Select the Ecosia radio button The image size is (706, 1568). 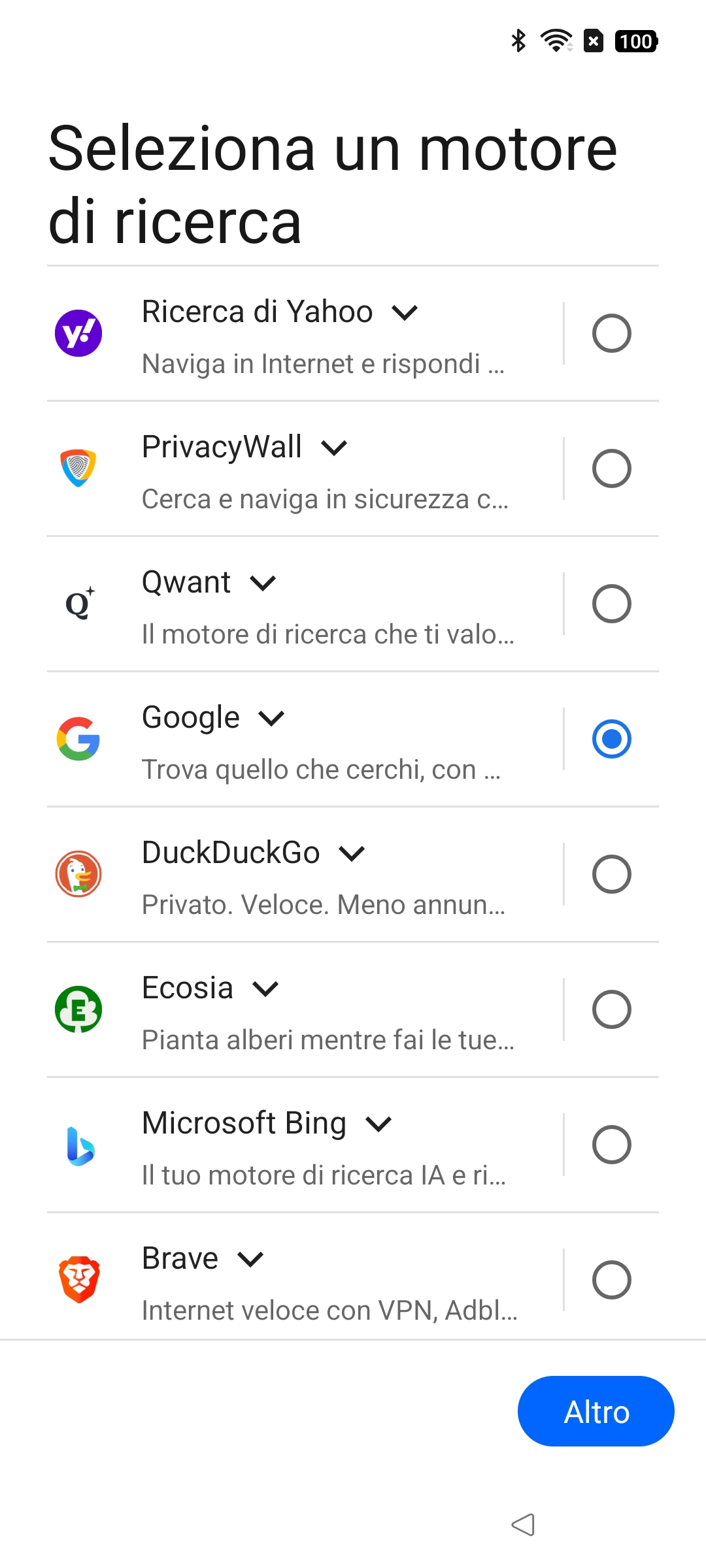611,1009
